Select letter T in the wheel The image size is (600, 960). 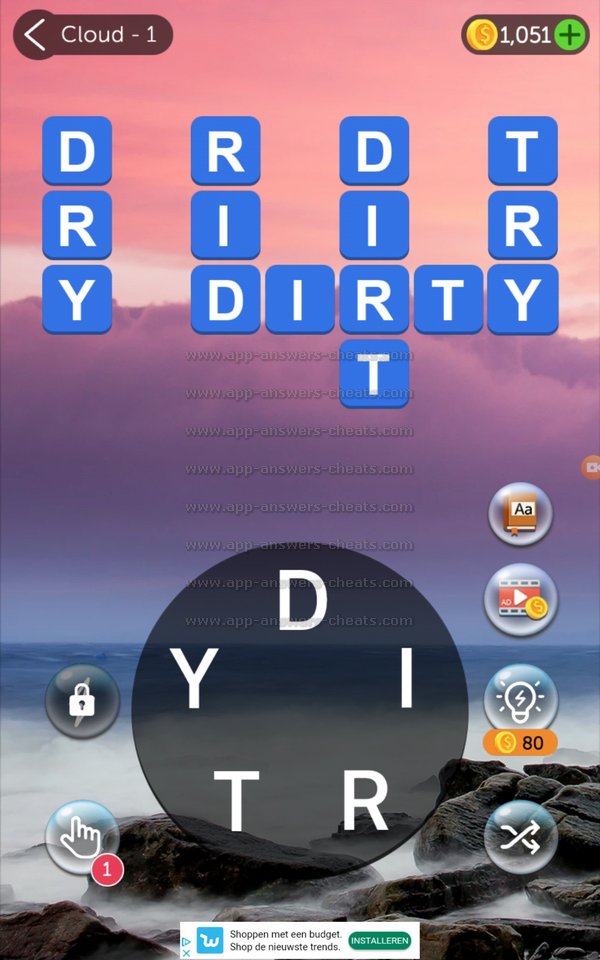click(x=236, y=802)
